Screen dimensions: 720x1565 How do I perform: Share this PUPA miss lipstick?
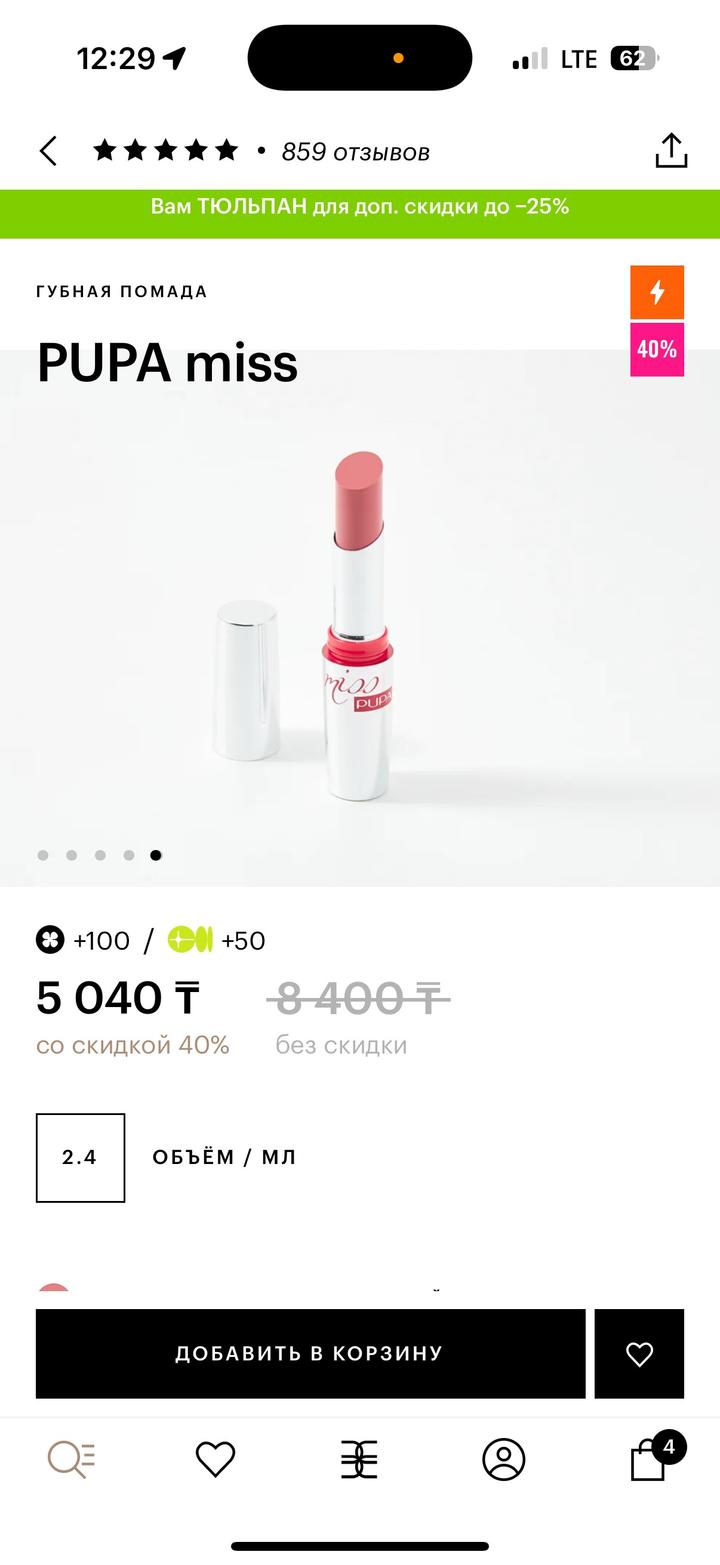pyautogui.click(x=671, y=151)
